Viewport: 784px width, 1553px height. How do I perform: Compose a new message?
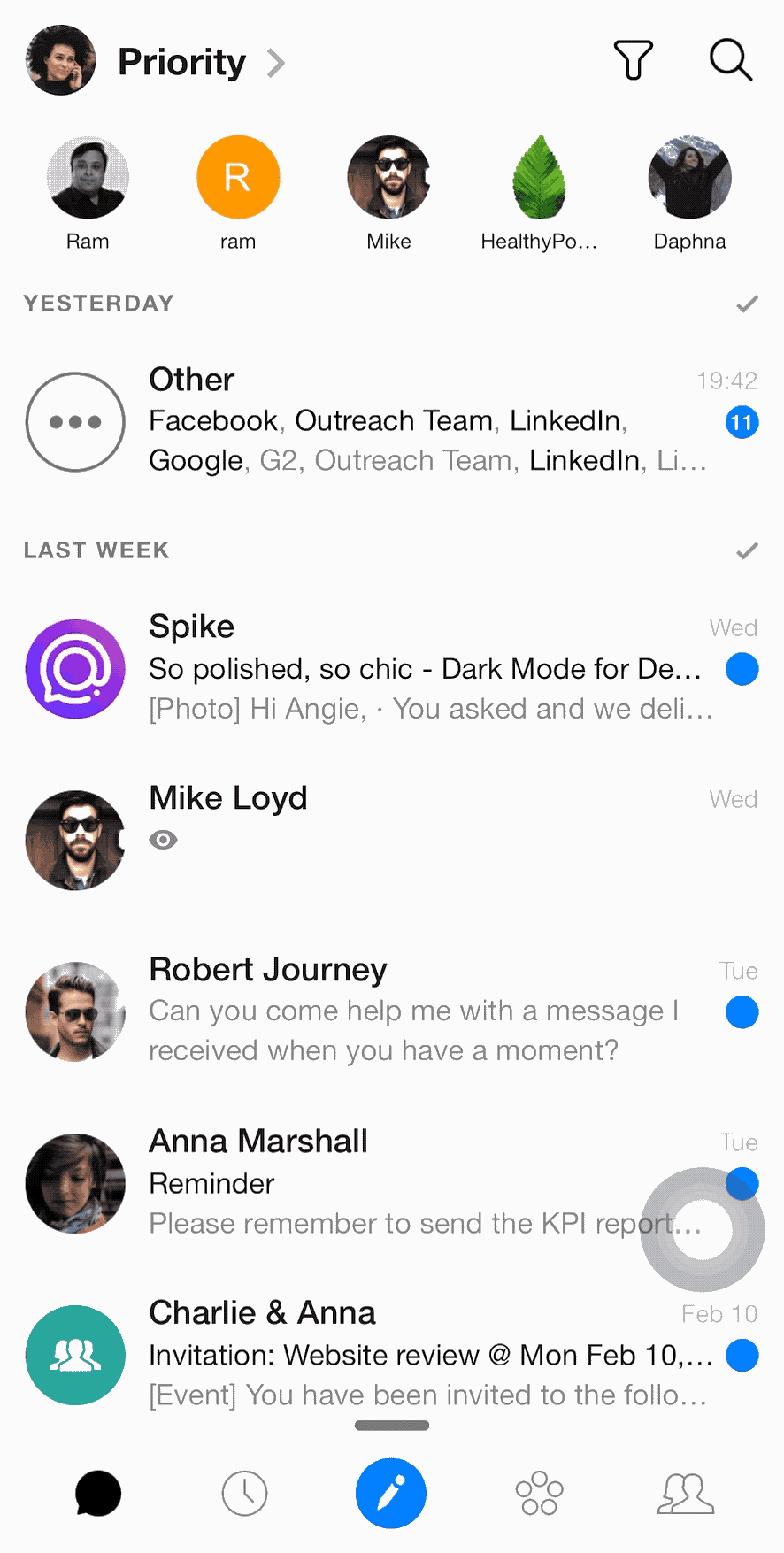(x=391, y=1493)
